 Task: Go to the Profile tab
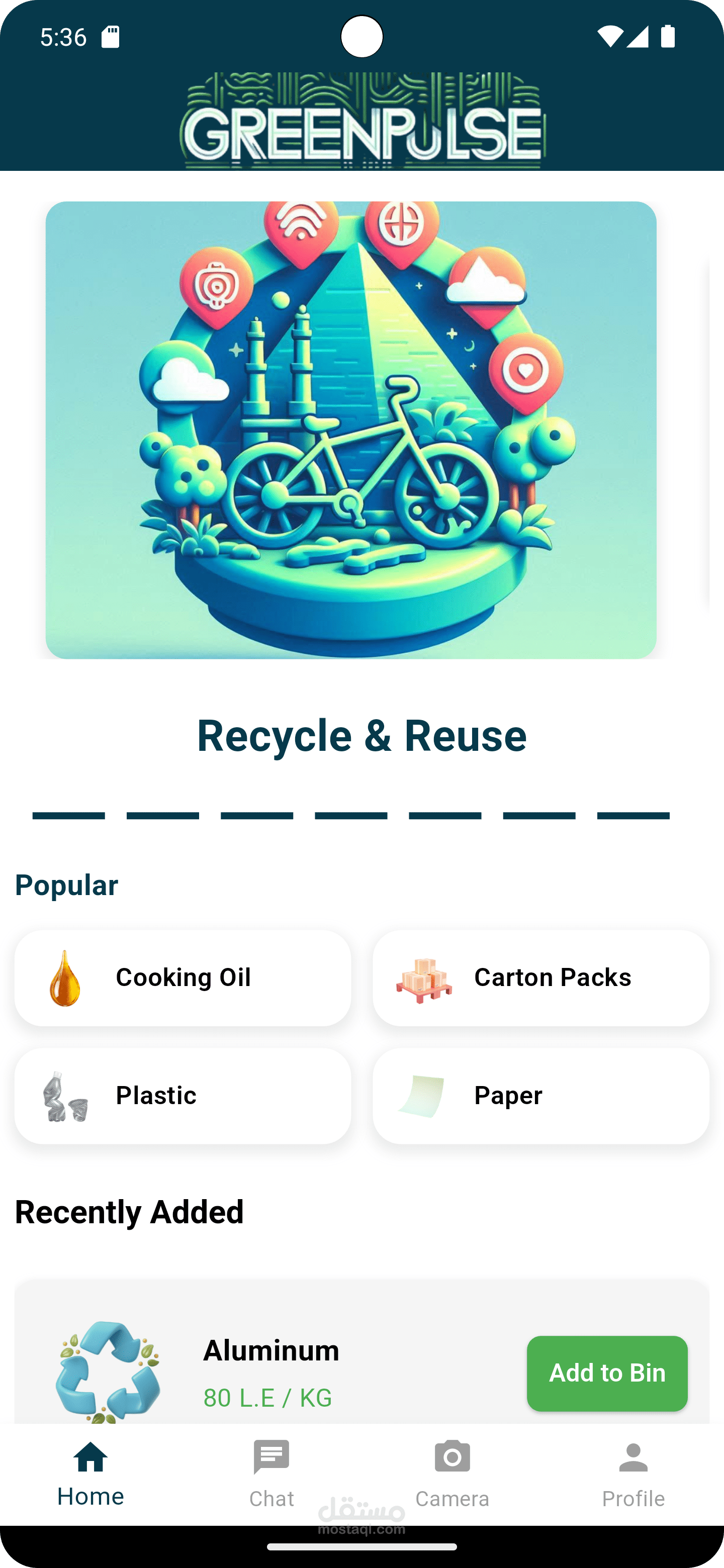(x=633, y=1473)
